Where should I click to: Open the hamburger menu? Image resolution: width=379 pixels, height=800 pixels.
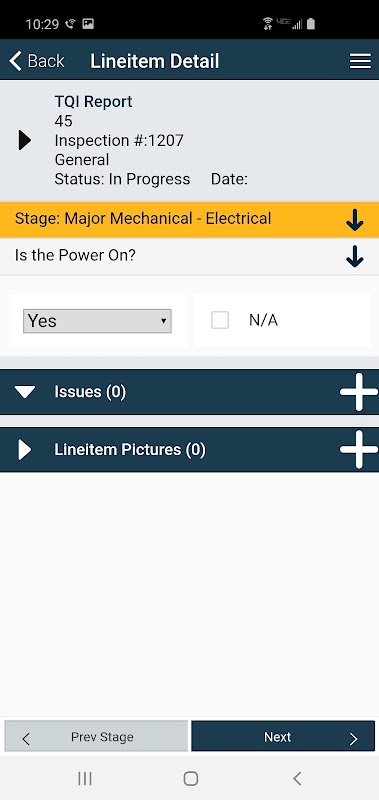(360, 61)
